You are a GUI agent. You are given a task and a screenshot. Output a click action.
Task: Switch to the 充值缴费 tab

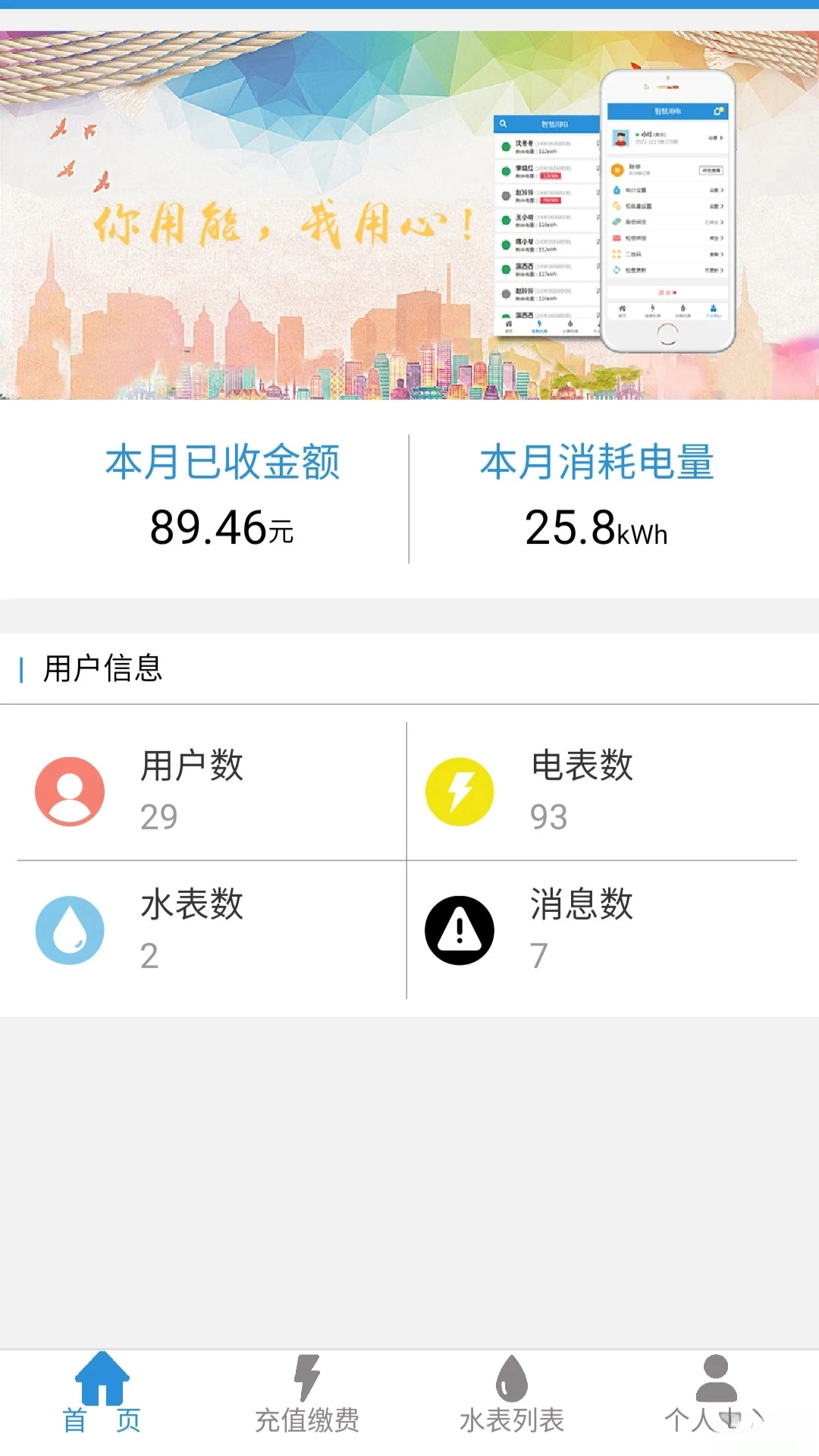306,1424
